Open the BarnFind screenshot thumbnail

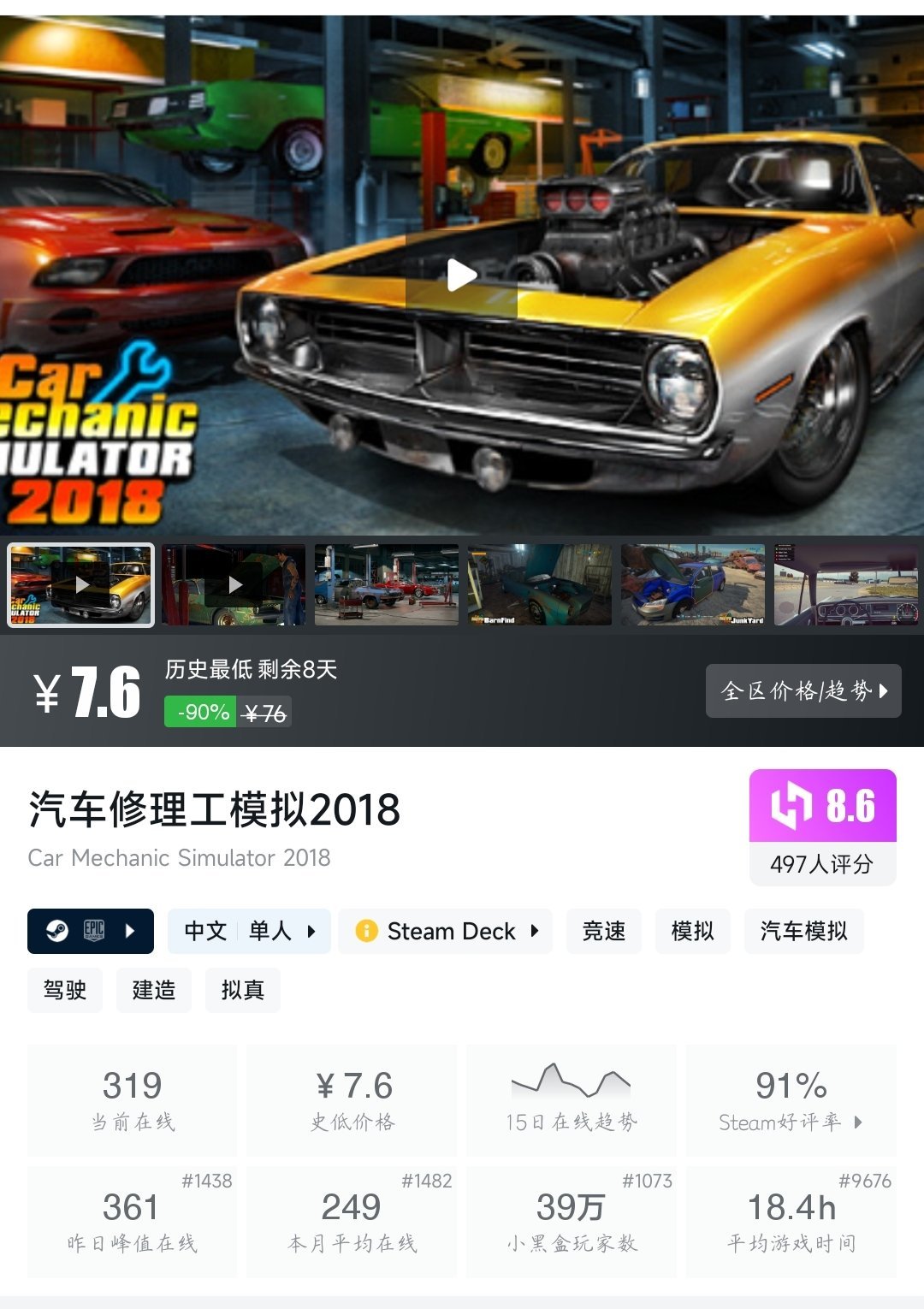pyautogui.click(x=539, y=585)
